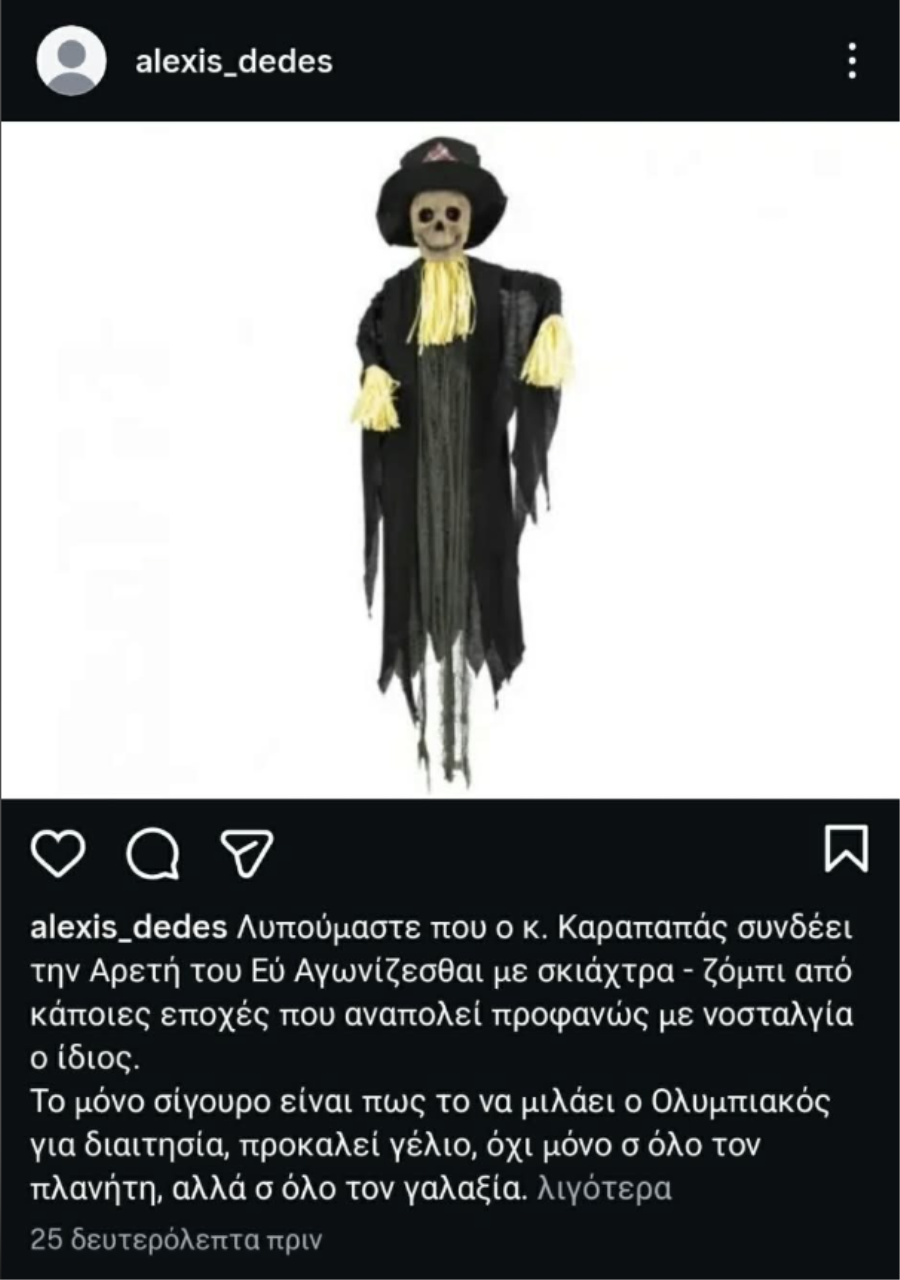Open the post's three-dot overflow menu
The width and height of the screenshot is (900, 1280).
(851, 61)
